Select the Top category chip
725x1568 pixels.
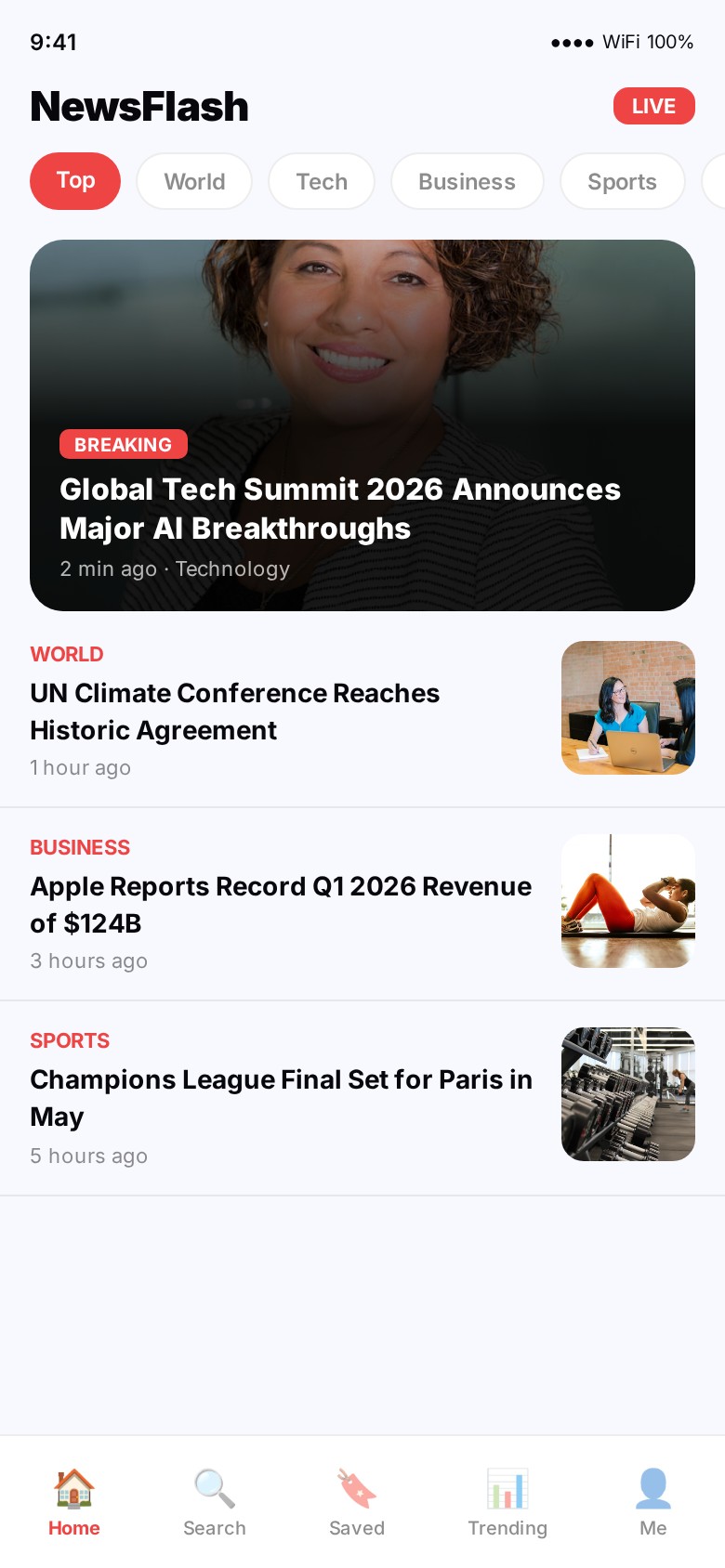coord(75,181)
